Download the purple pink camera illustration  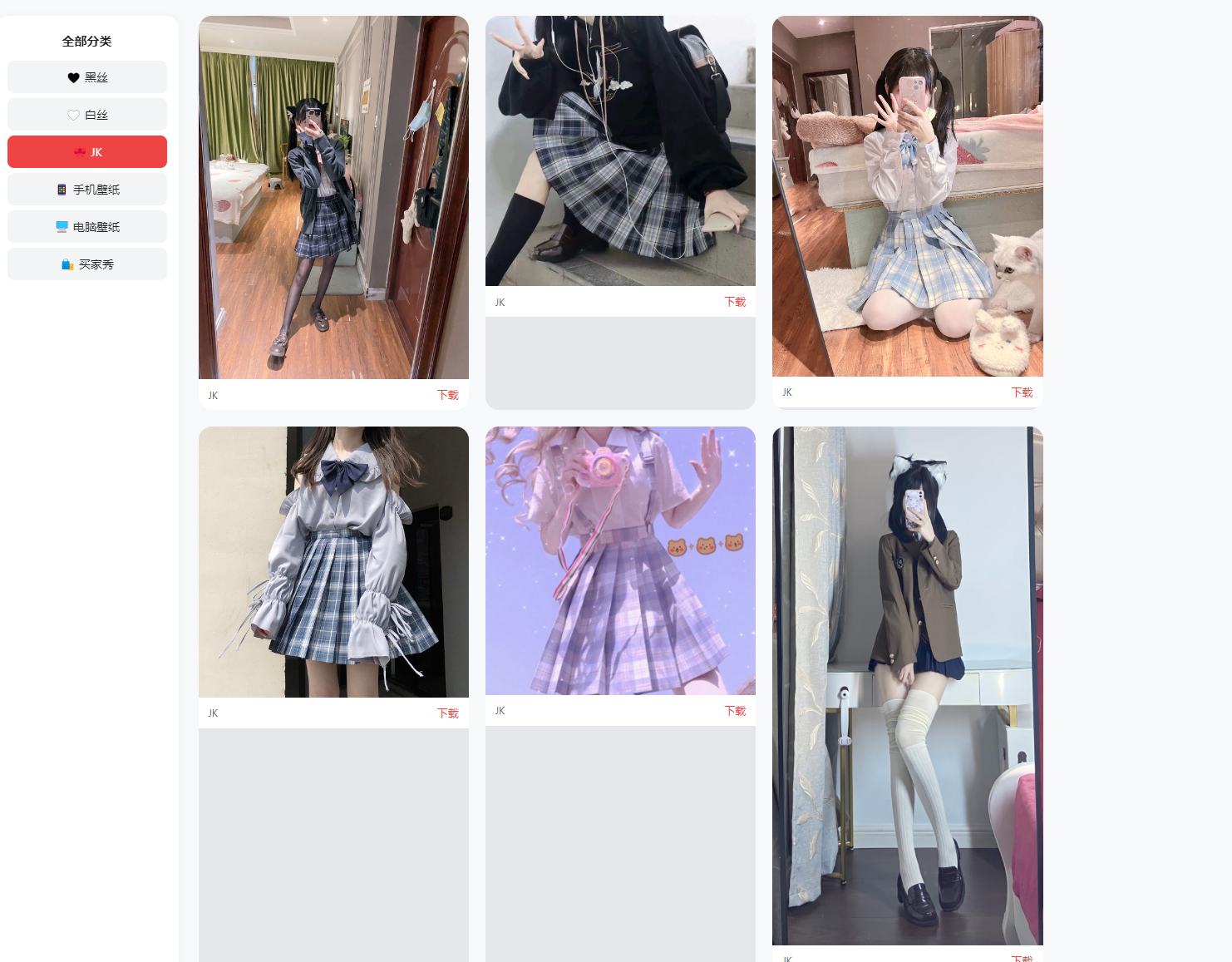[x=735, y=711]
